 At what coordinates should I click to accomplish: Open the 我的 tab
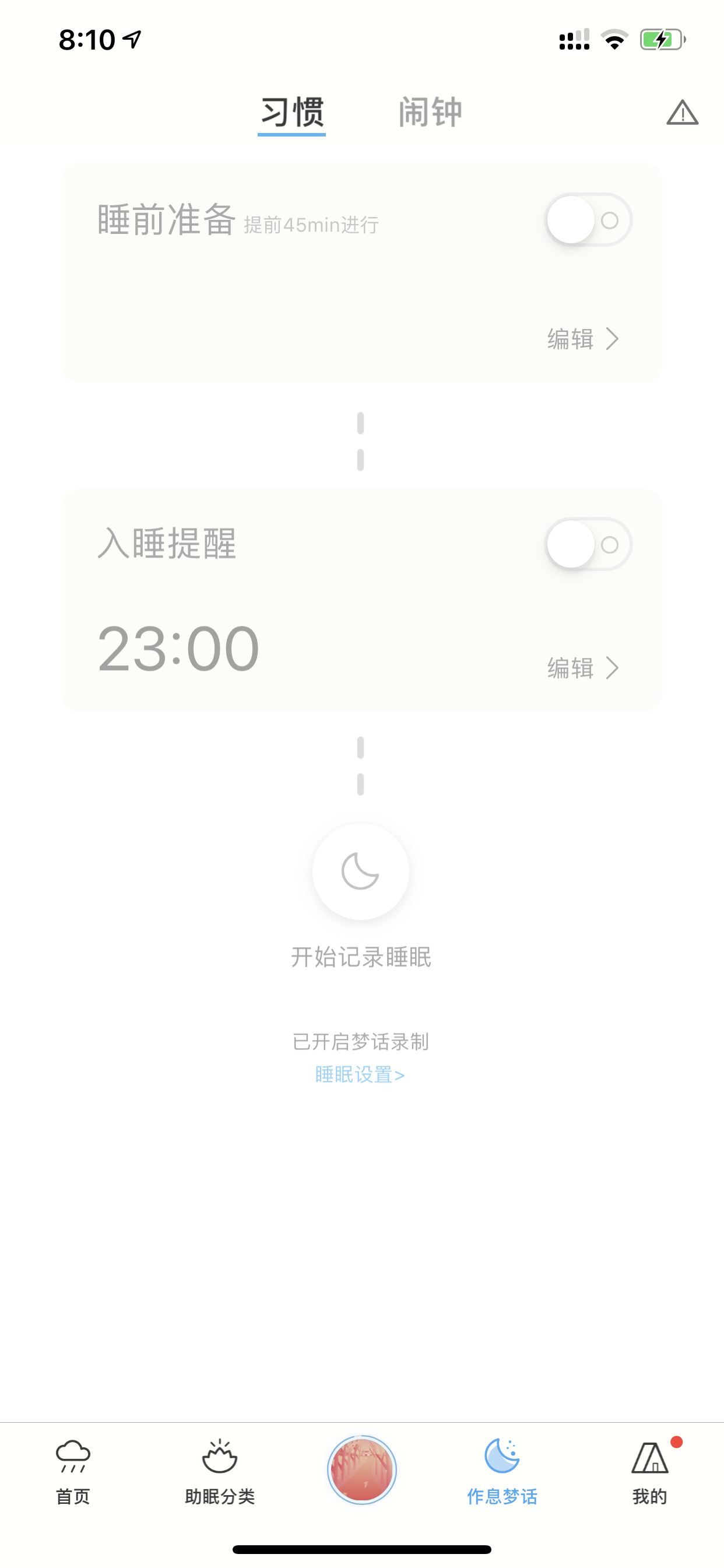point(651,1472)
